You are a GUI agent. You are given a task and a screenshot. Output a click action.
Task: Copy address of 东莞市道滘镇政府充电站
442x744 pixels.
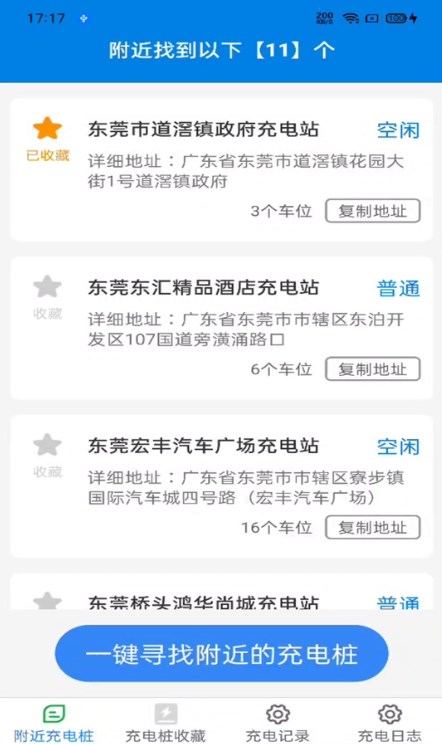pos(373,211)
